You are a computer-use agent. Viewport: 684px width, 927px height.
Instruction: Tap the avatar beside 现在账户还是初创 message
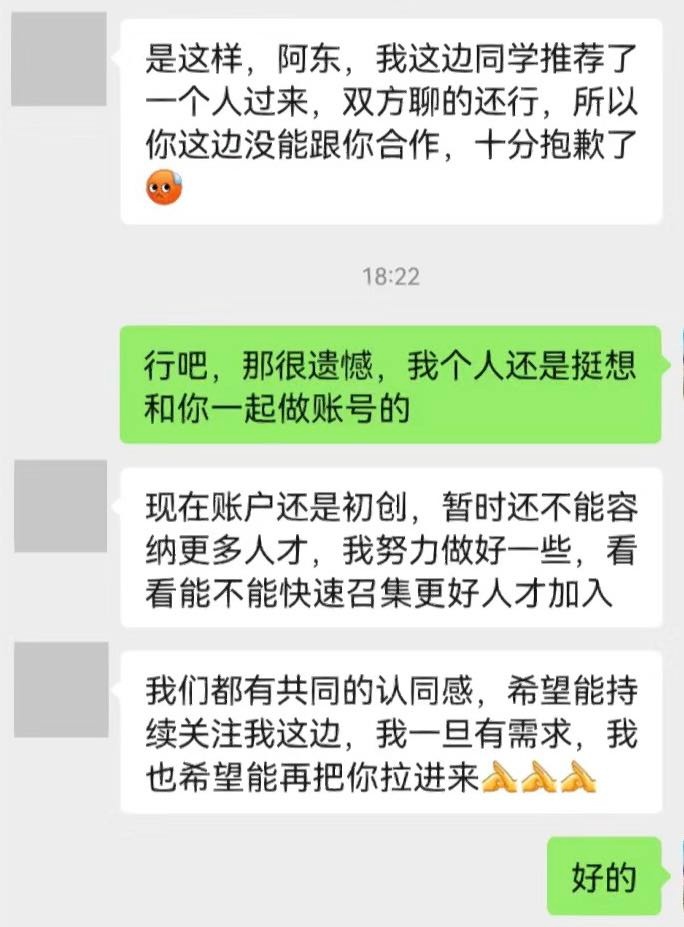click(60, 506)
